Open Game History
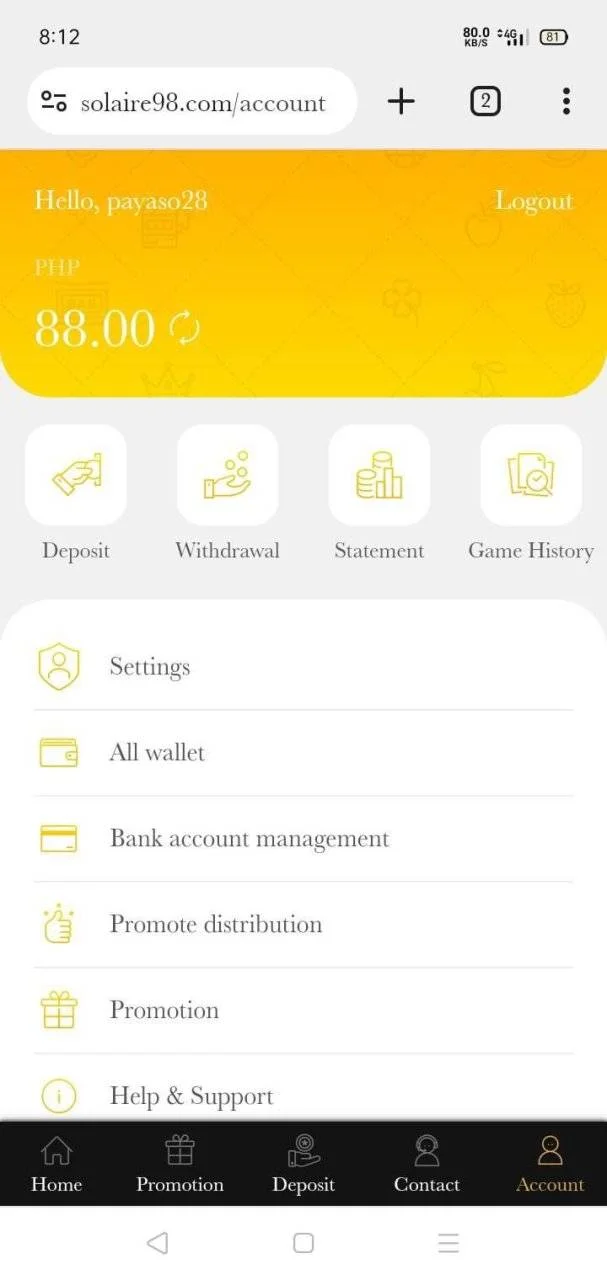This screenshot has height=1280, width=607. click(x=531, y=476)
